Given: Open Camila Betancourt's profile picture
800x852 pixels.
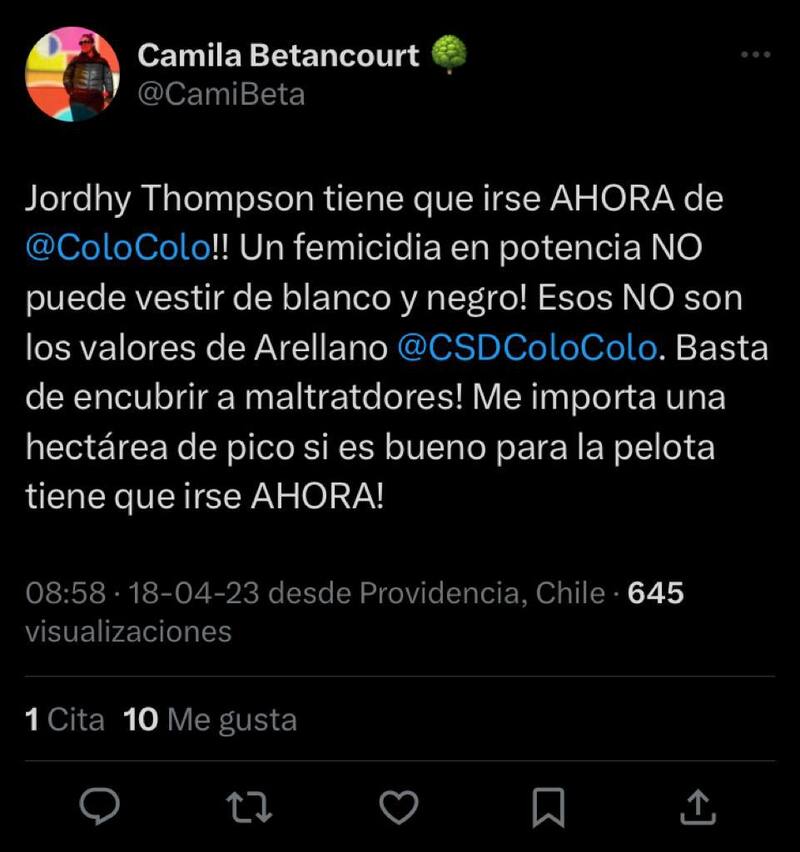Looking at the screenshot, I should pos(72,74).
